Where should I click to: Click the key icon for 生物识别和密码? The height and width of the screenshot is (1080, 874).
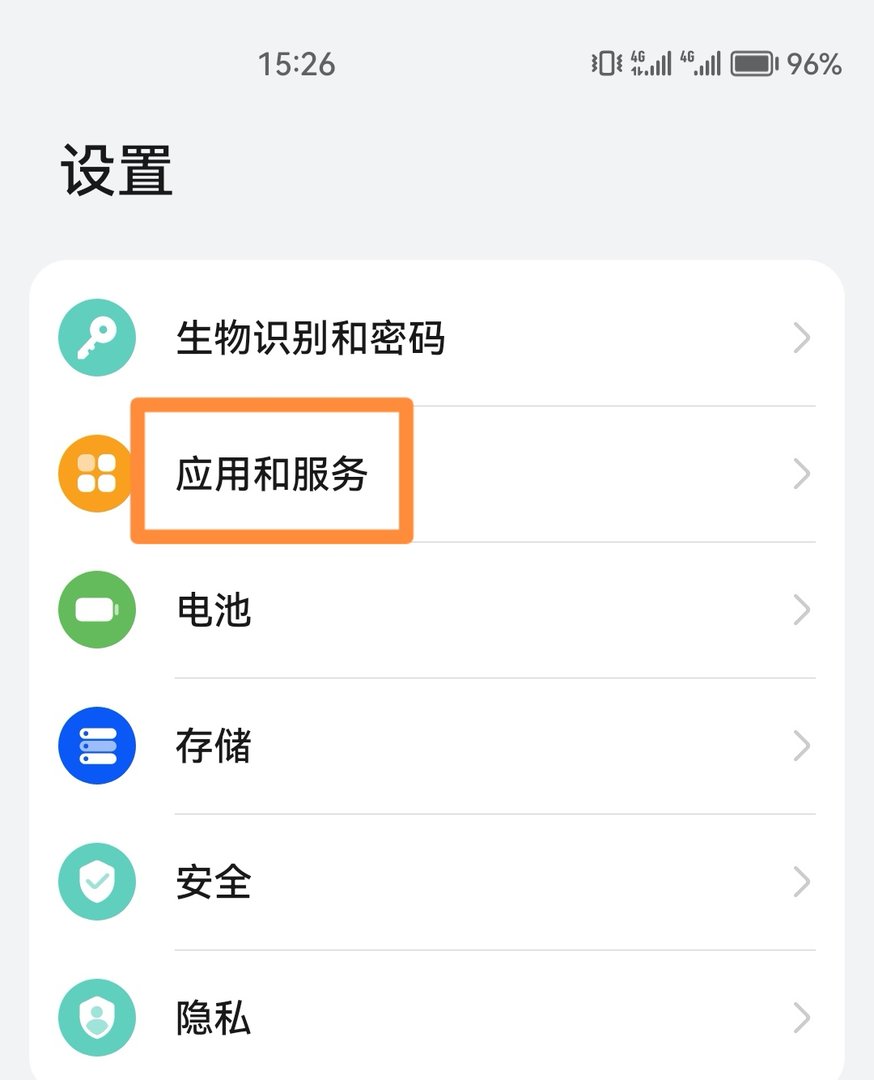(x=96, y=338)
